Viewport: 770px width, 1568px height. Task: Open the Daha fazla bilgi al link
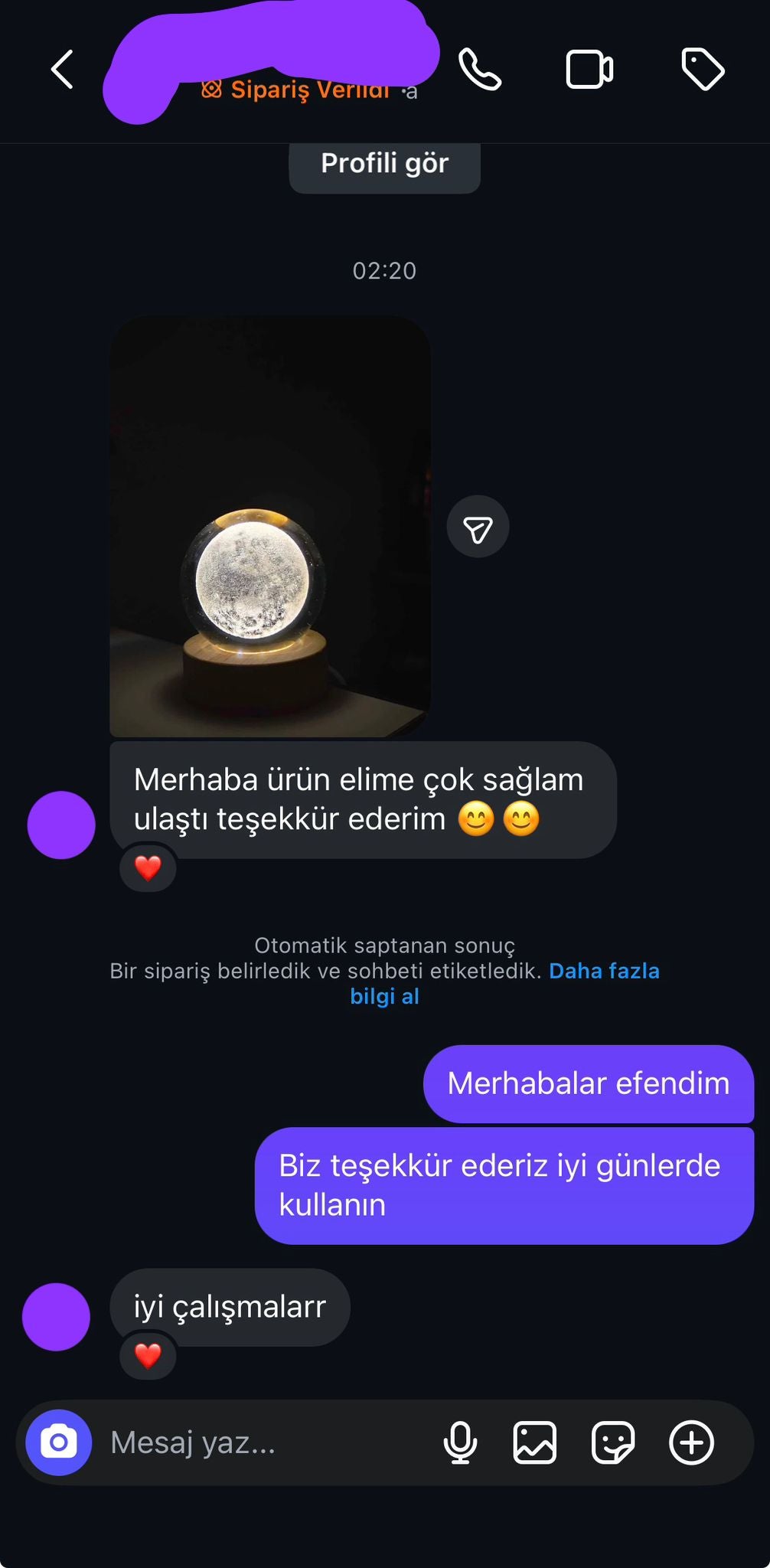tap(603, 972)
